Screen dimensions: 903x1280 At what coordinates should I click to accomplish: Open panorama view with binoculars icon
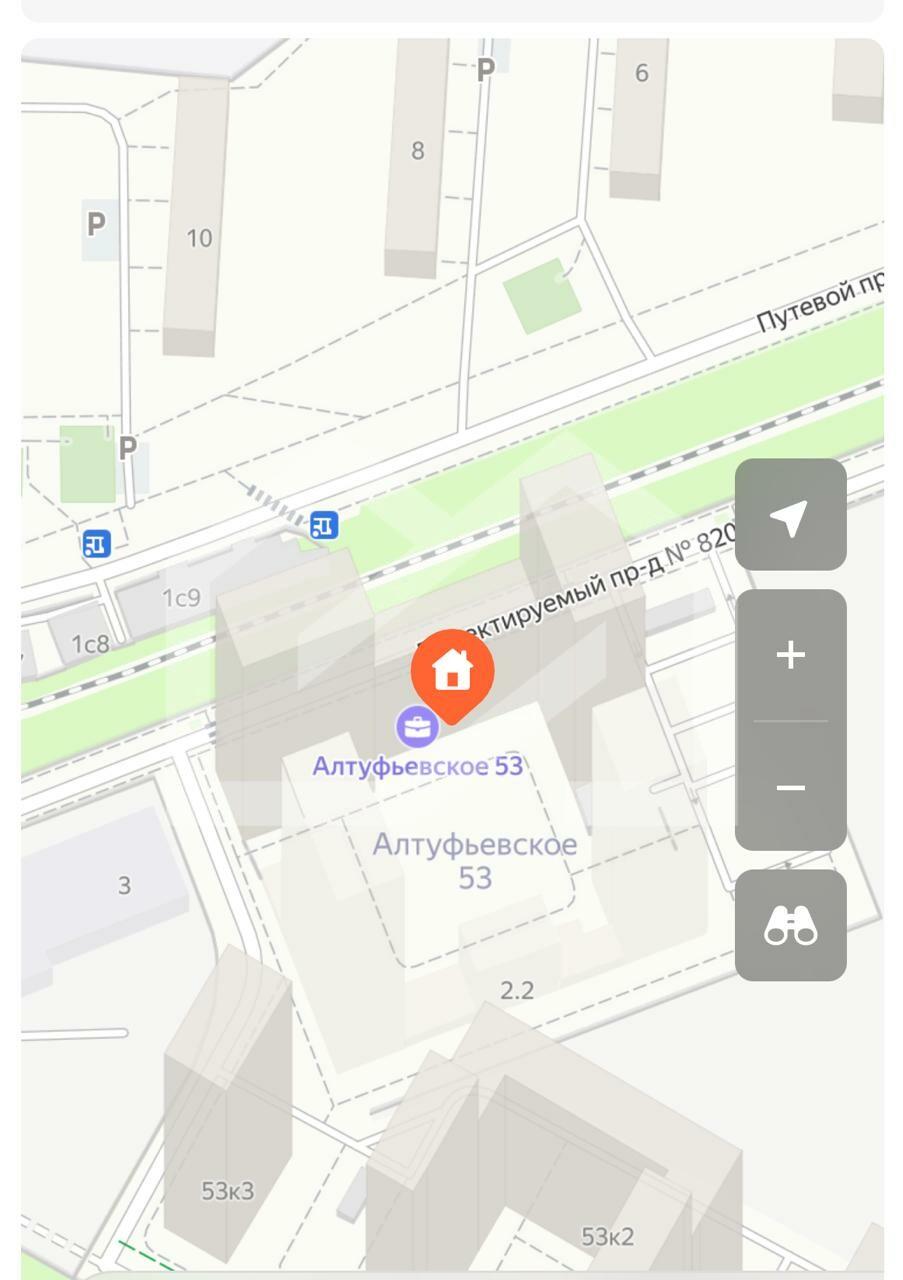[x=790, y=925]
